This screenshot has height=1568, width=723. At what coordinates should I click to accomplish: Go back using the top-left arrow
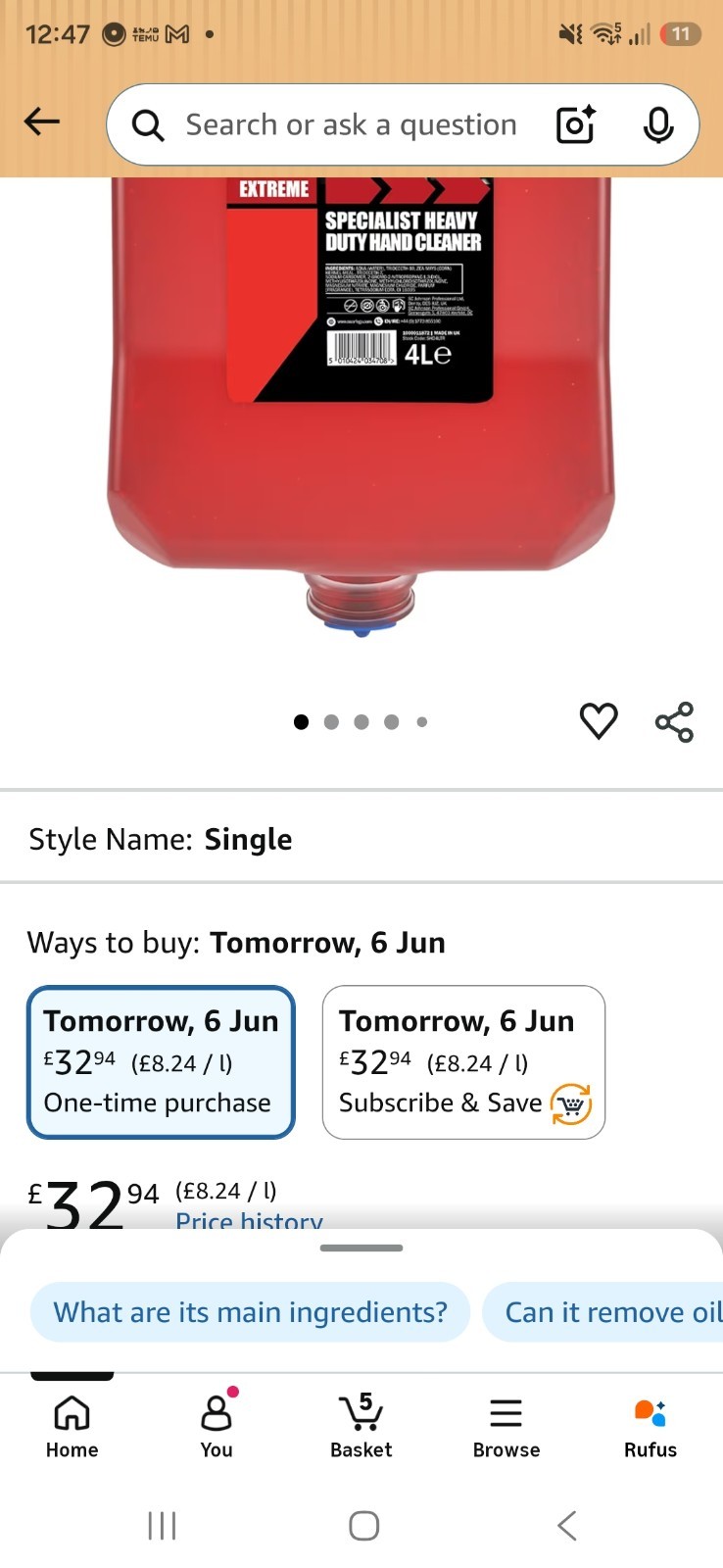(x=42, y=122)
